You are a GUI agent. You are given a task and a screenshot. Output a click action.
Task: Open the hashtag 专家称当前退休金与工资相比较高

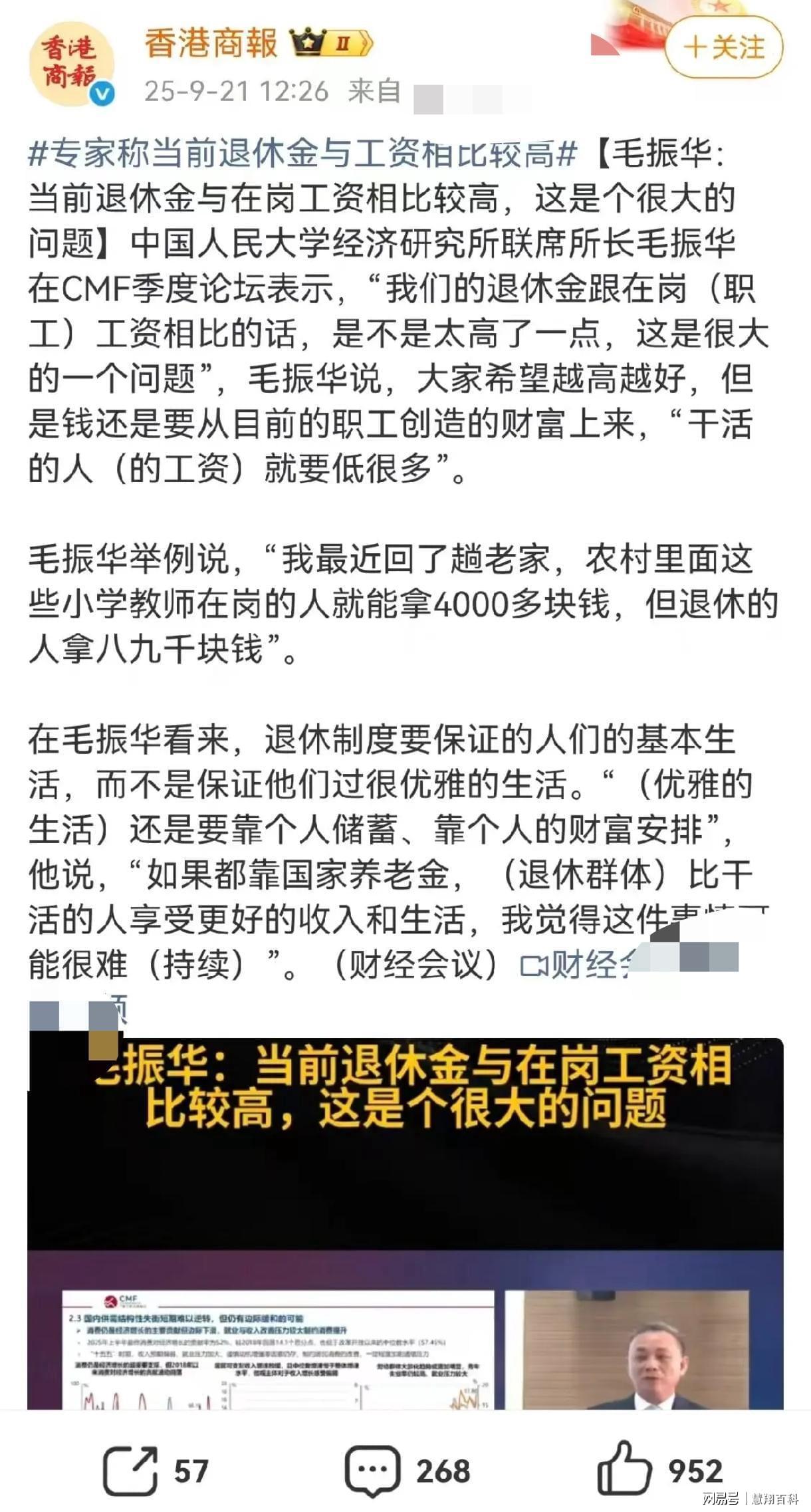point(302,154)
